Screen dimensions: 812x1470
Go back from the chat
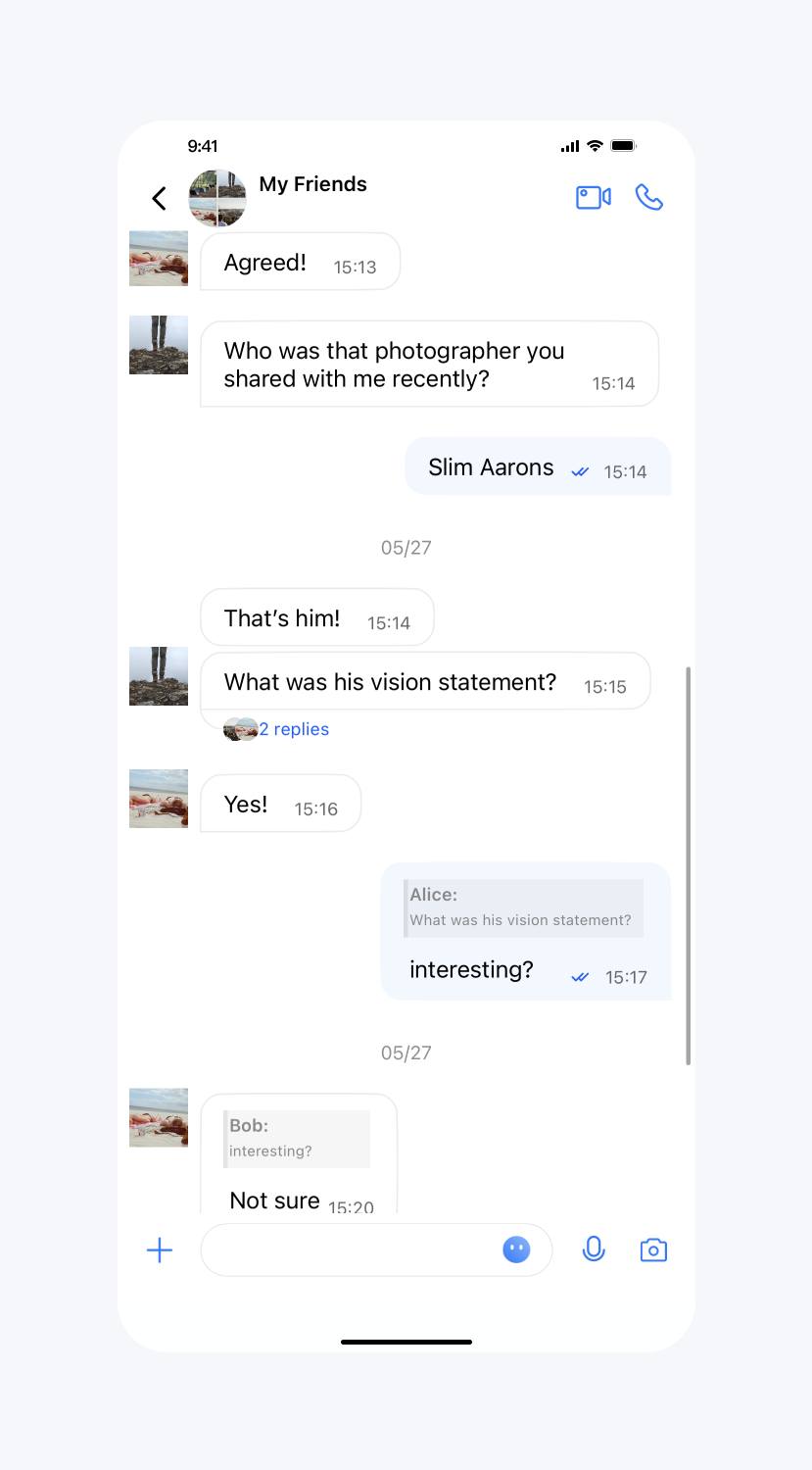coord(160,199)
